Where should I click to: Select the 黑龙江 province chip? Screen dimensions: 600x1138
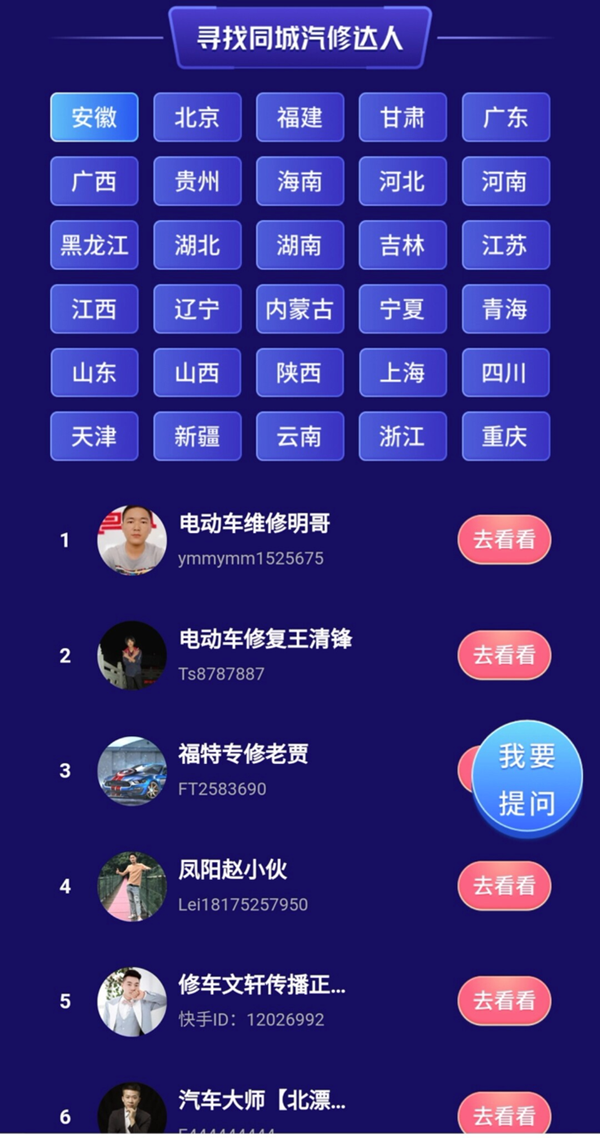94,246
